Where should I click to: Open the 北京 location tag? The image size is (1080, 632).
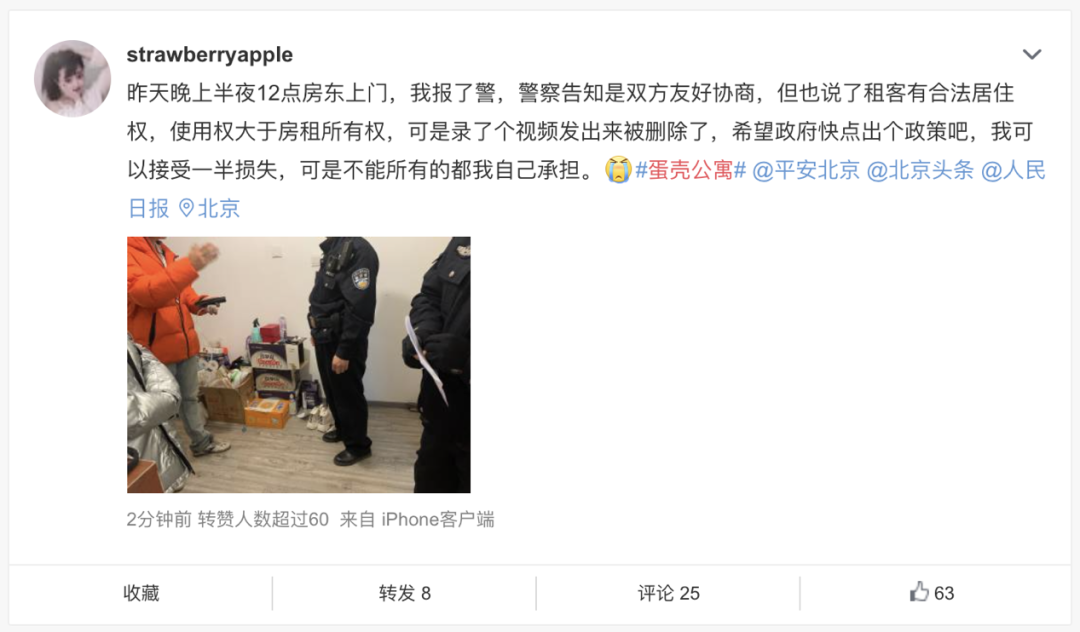pos(210,208)
